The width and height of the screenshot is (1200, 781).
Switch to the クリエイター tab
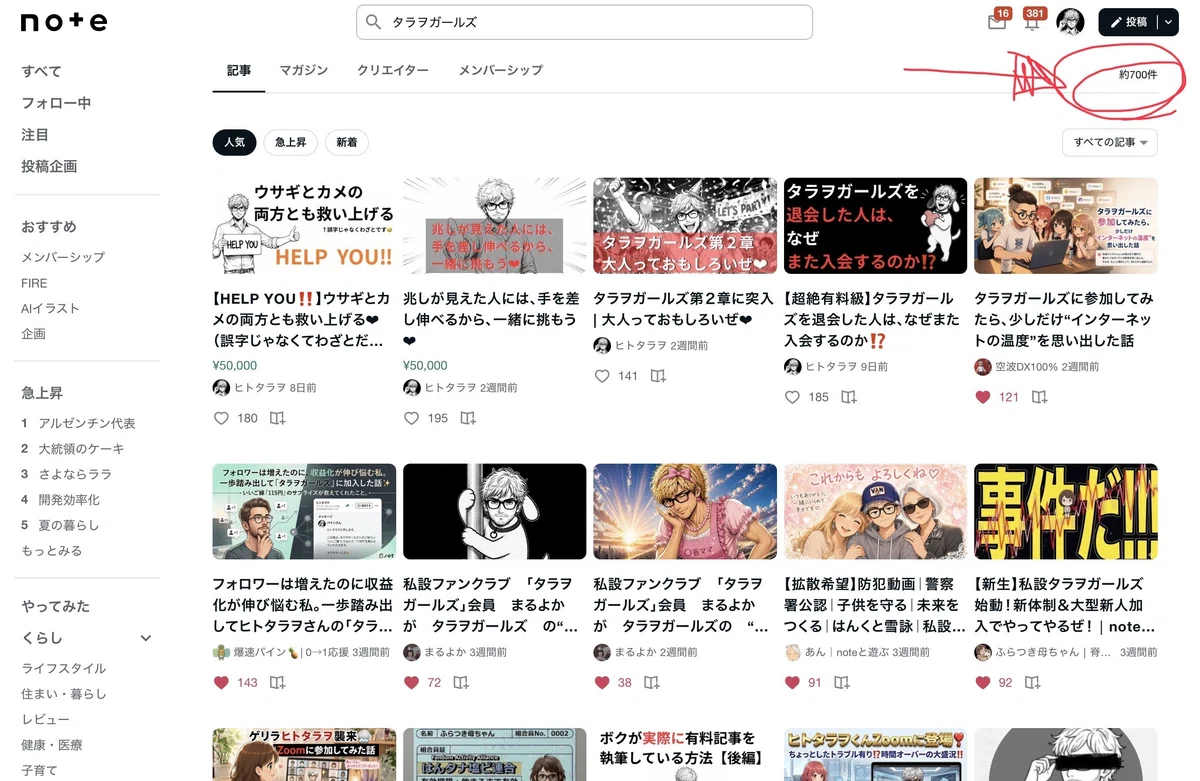coord(393,70)
